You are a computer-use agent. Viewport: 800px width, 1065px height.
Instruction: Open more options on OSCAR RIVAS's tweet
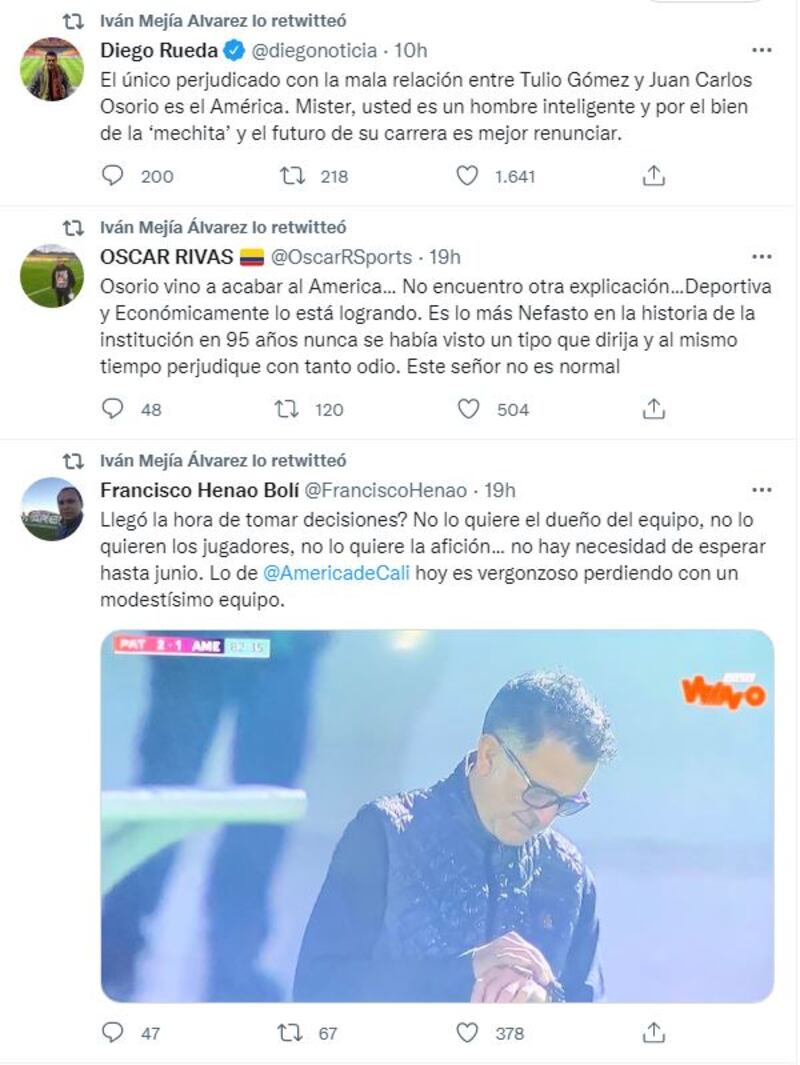click(x=761, y=257)
